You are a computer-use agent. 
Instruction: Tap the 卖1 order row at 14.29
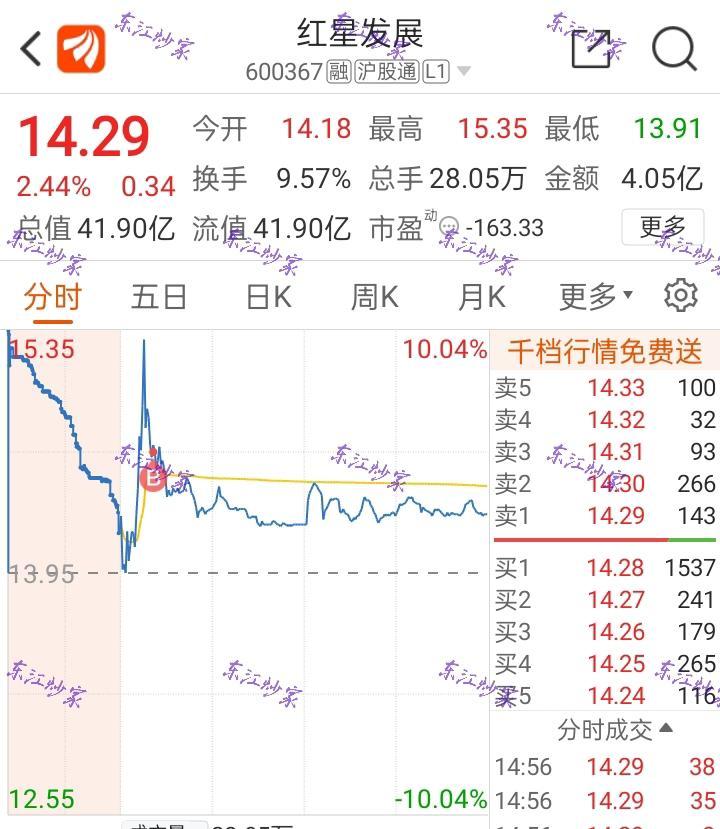coord(604,516)
